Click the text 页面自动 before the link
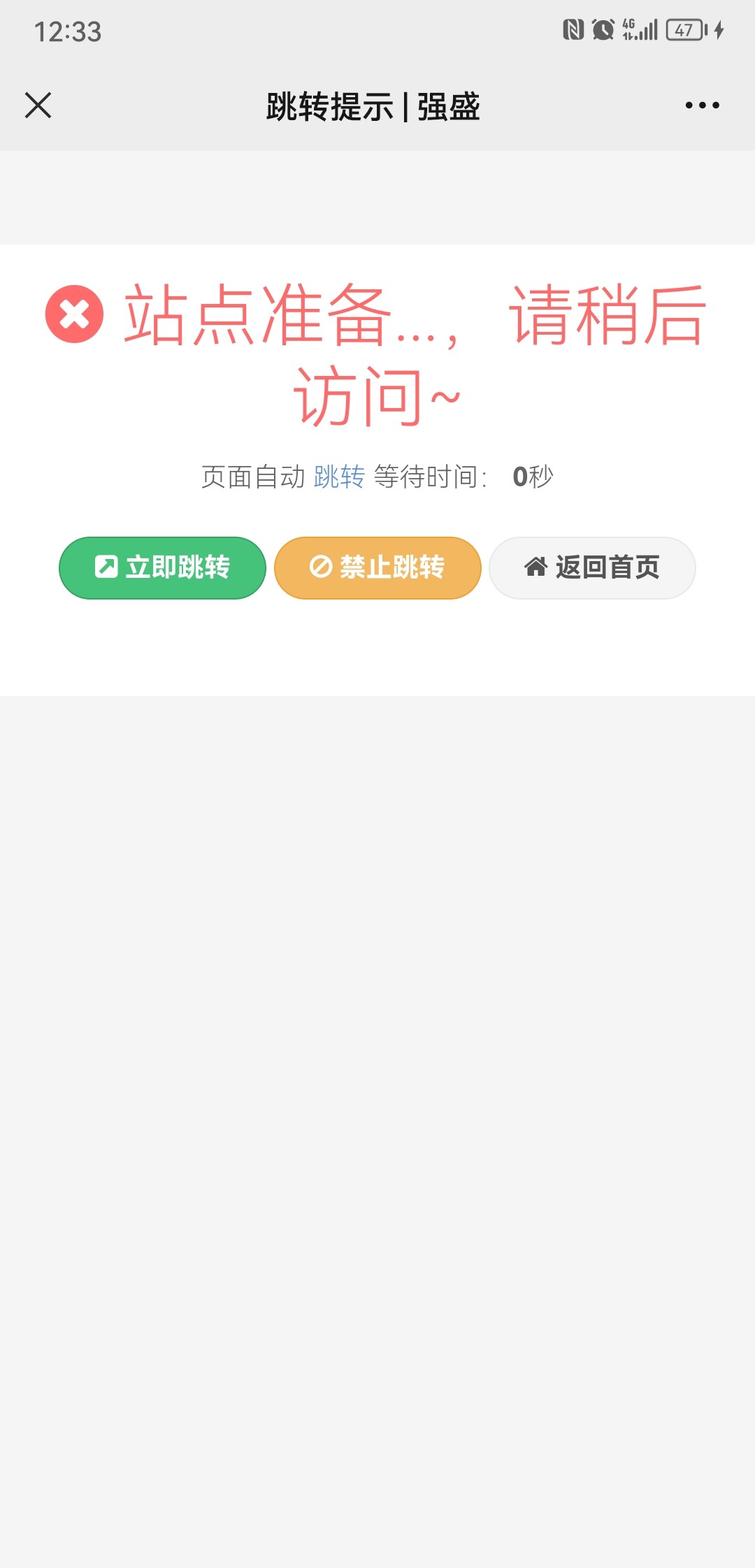Image resolution: width=755 pixels, height=1568 pixels. (253, 477)
